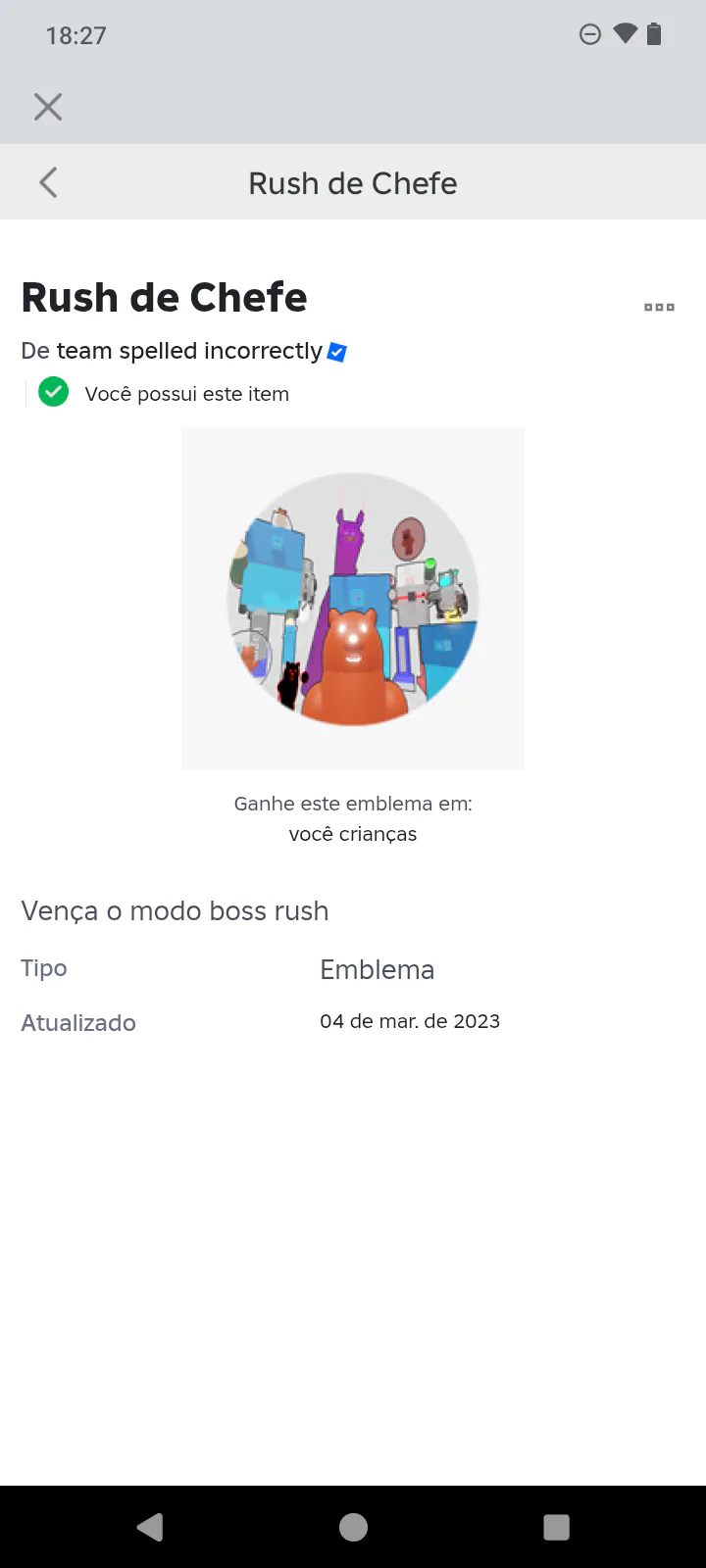Close the page with the X
This screenshot has height=1568, width=706.
48,107
